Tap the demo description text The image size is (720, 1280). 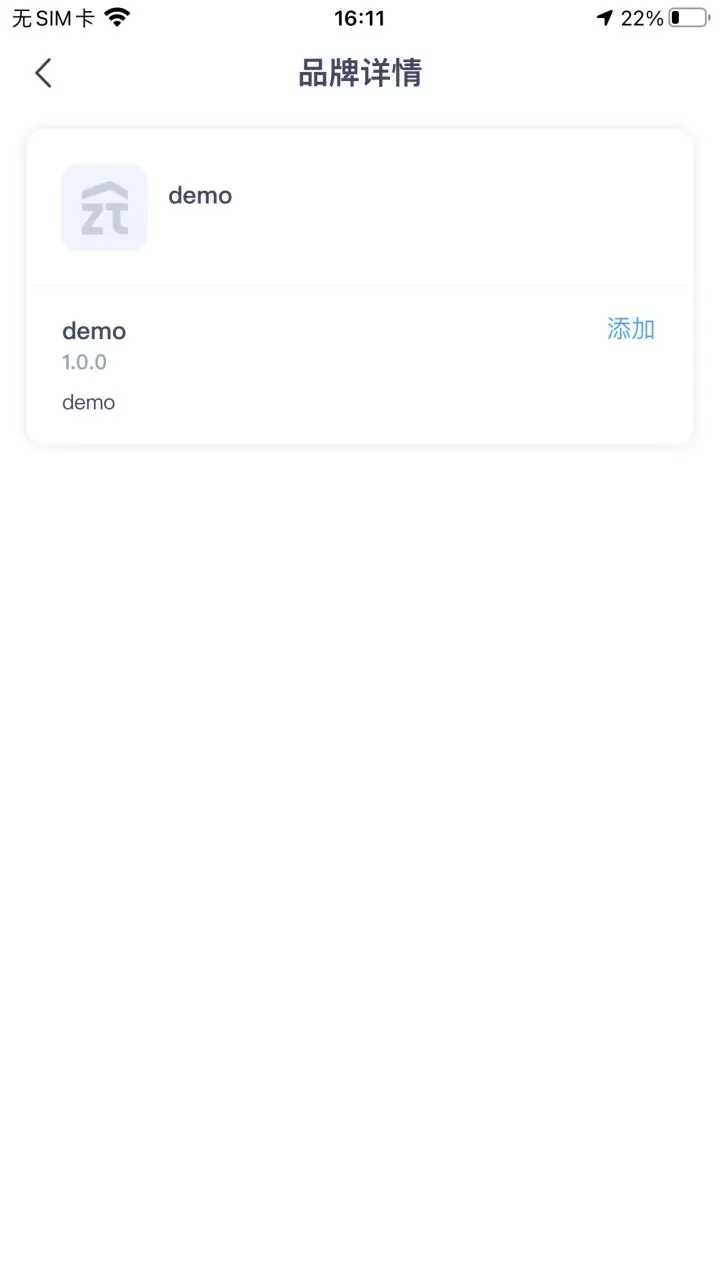click(x=88, y=402)
